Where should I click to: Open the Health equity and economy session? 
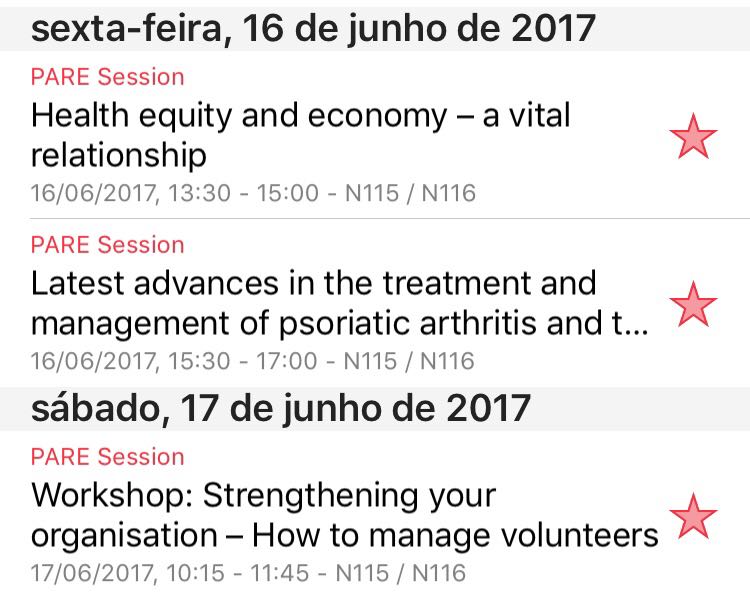(300, 135)
